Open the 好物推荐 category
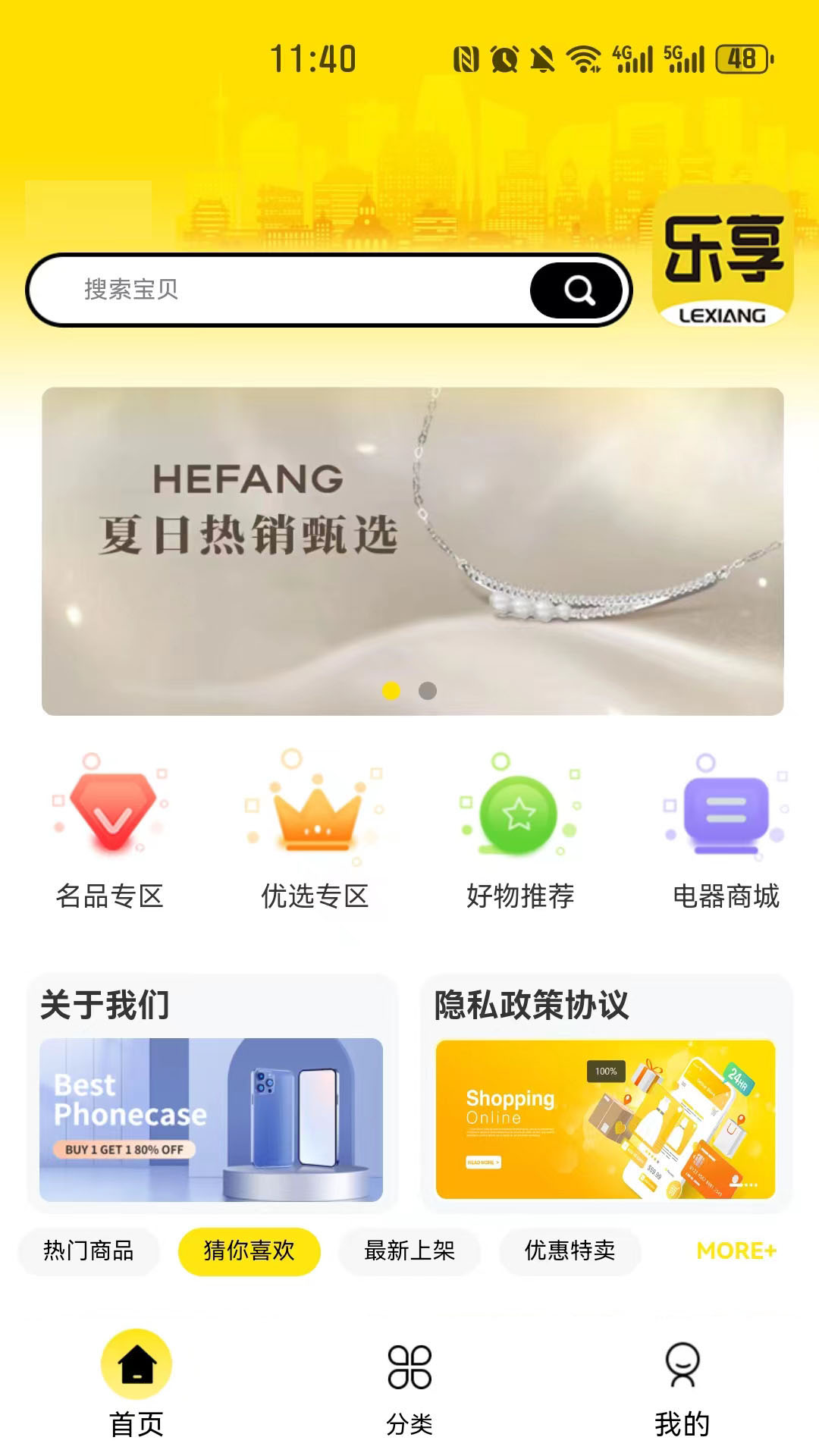 [x=520, y=832]
